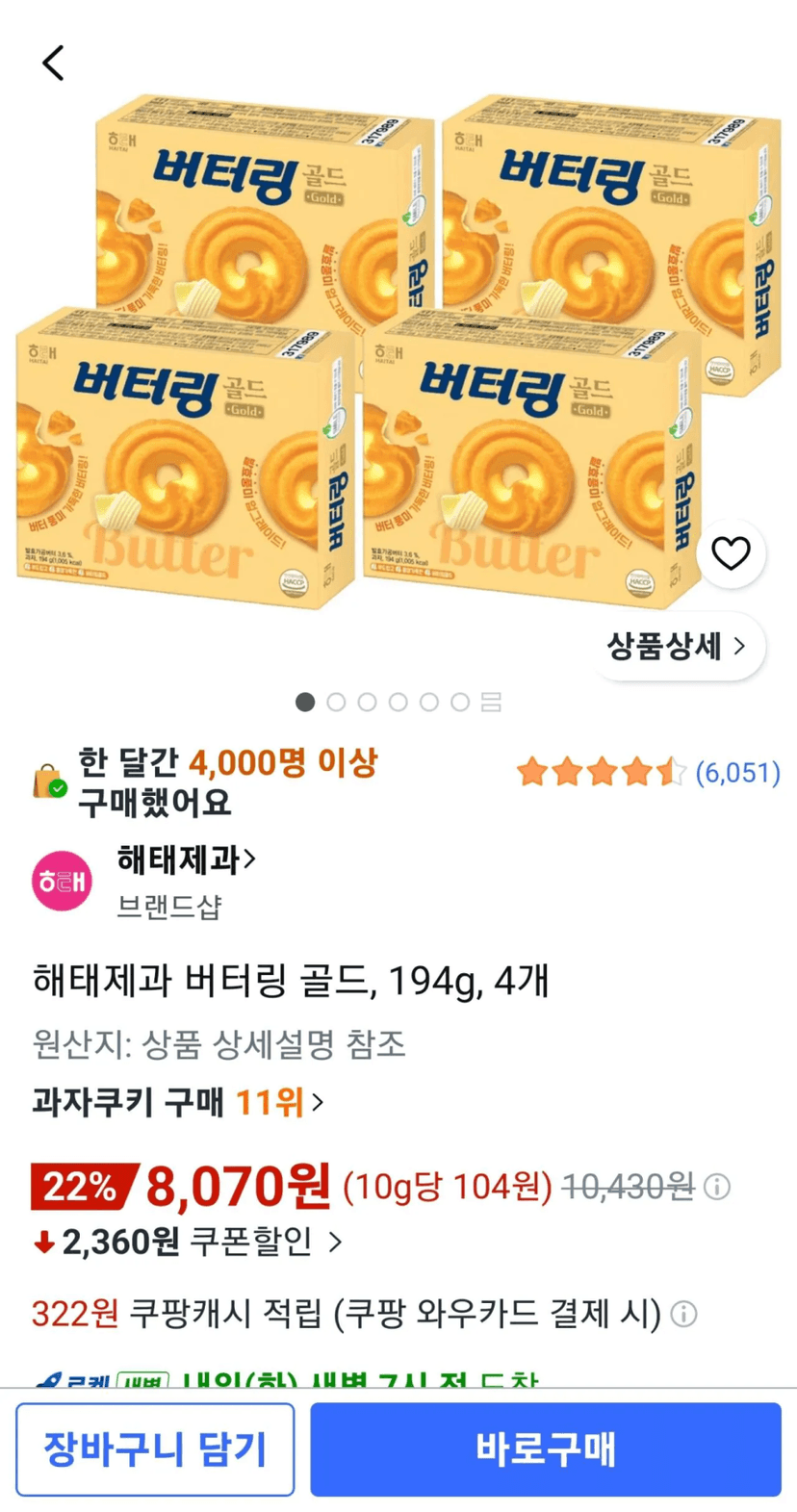This screenshot has width=797, height=1512.
Task: Tap 장바구니 담기 to add to cart
Action: [x=155, y=1448]
